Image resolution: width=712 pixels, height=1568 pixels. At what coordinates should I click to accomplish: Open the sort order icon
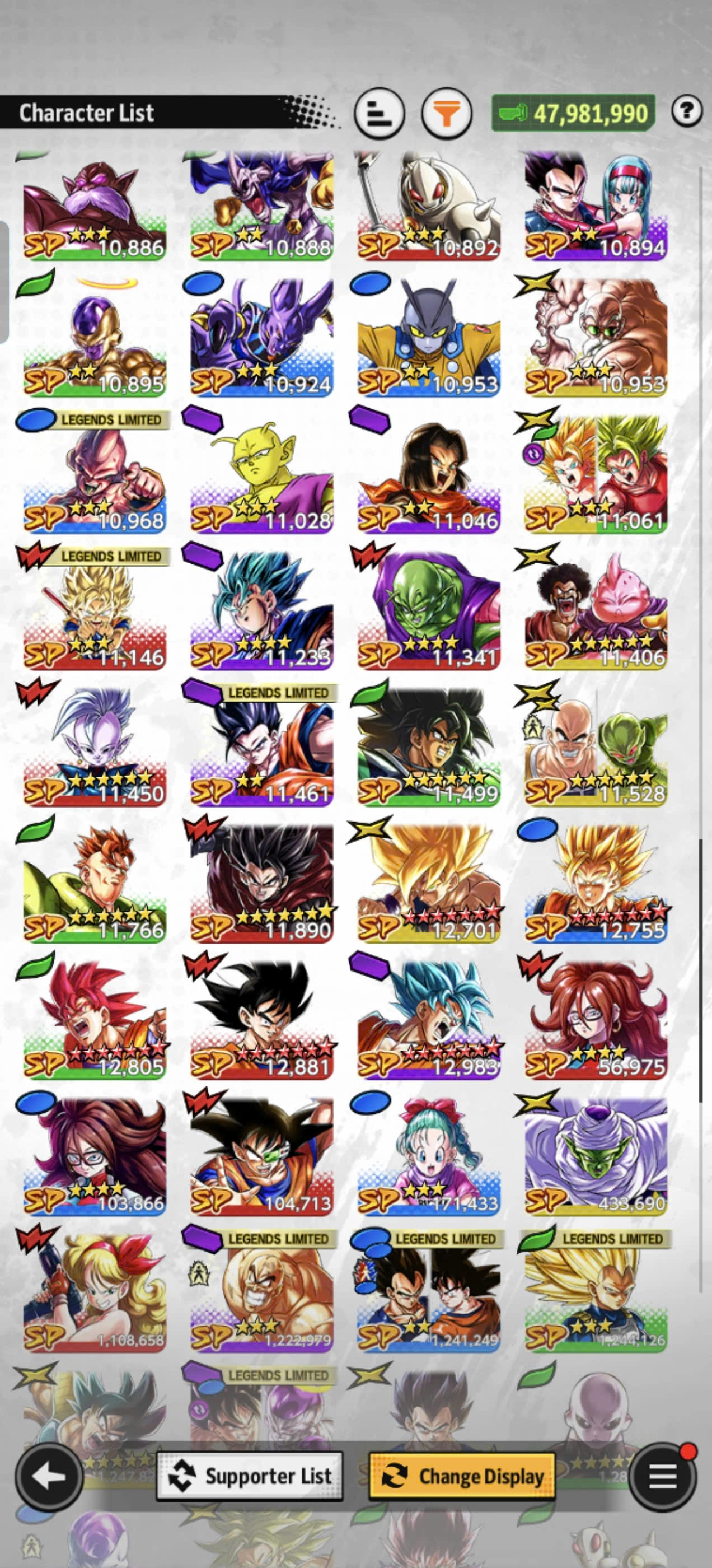click(x=378, y=113)
